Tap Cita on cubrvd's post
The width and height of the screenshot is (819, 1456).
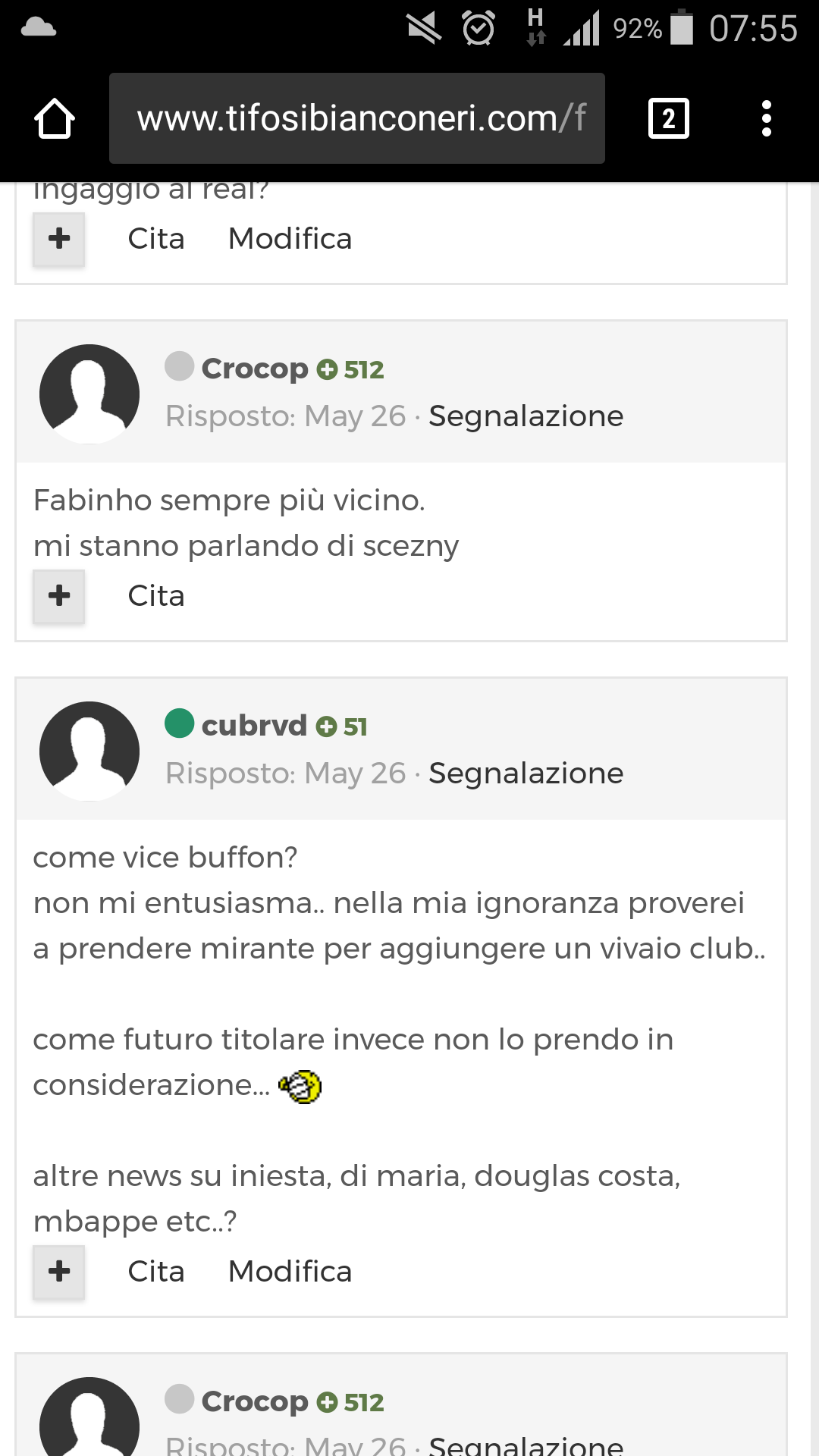click(x=156, y=1272)
